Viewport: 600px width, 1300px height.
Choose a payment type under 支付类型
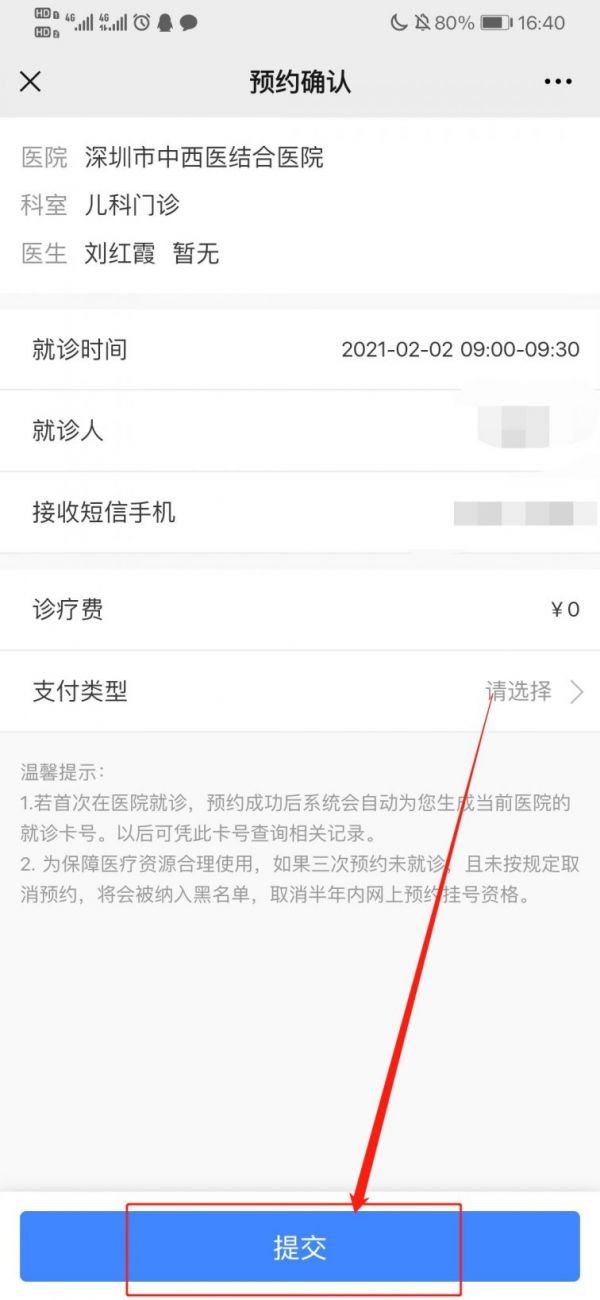click(x=300, y=691)
